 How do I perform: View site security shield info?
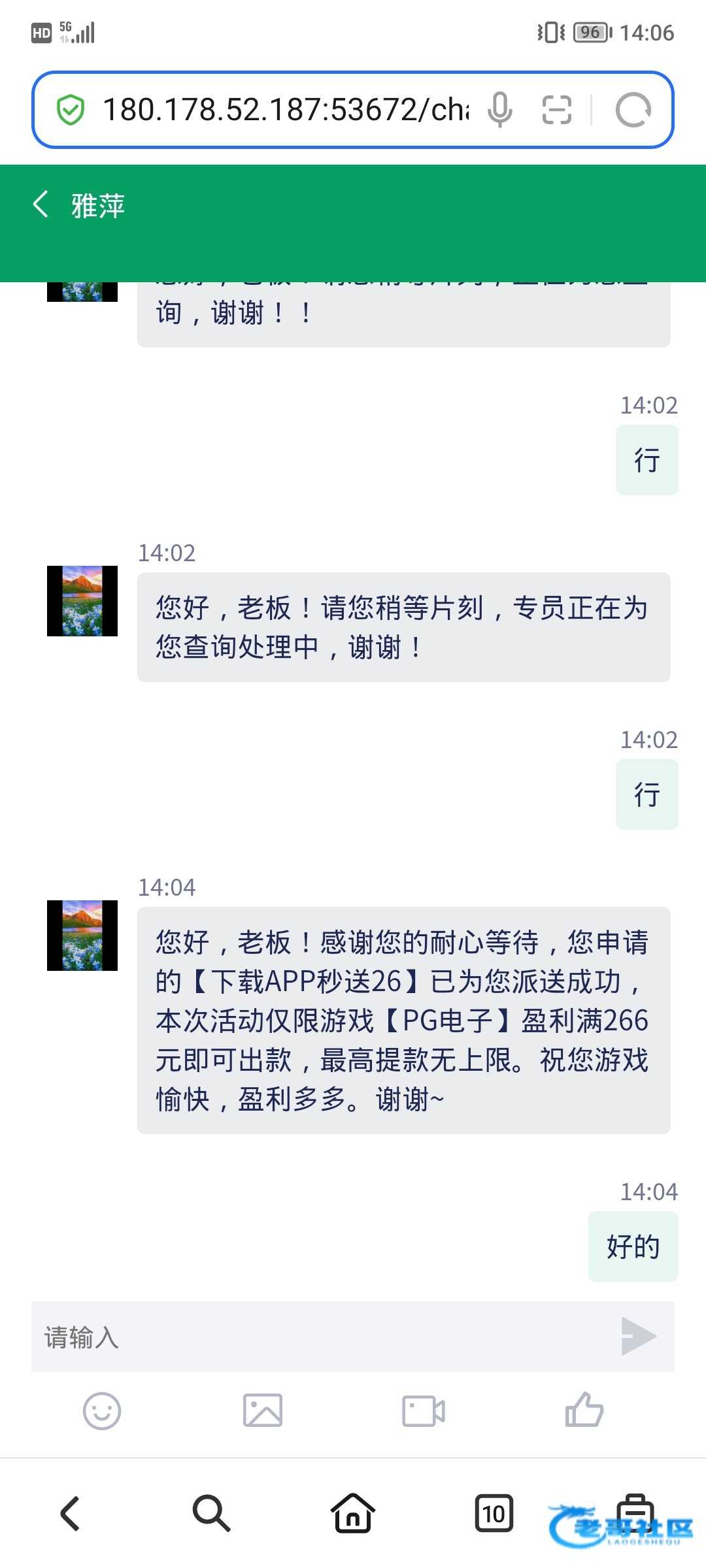(x=71, y=110)
